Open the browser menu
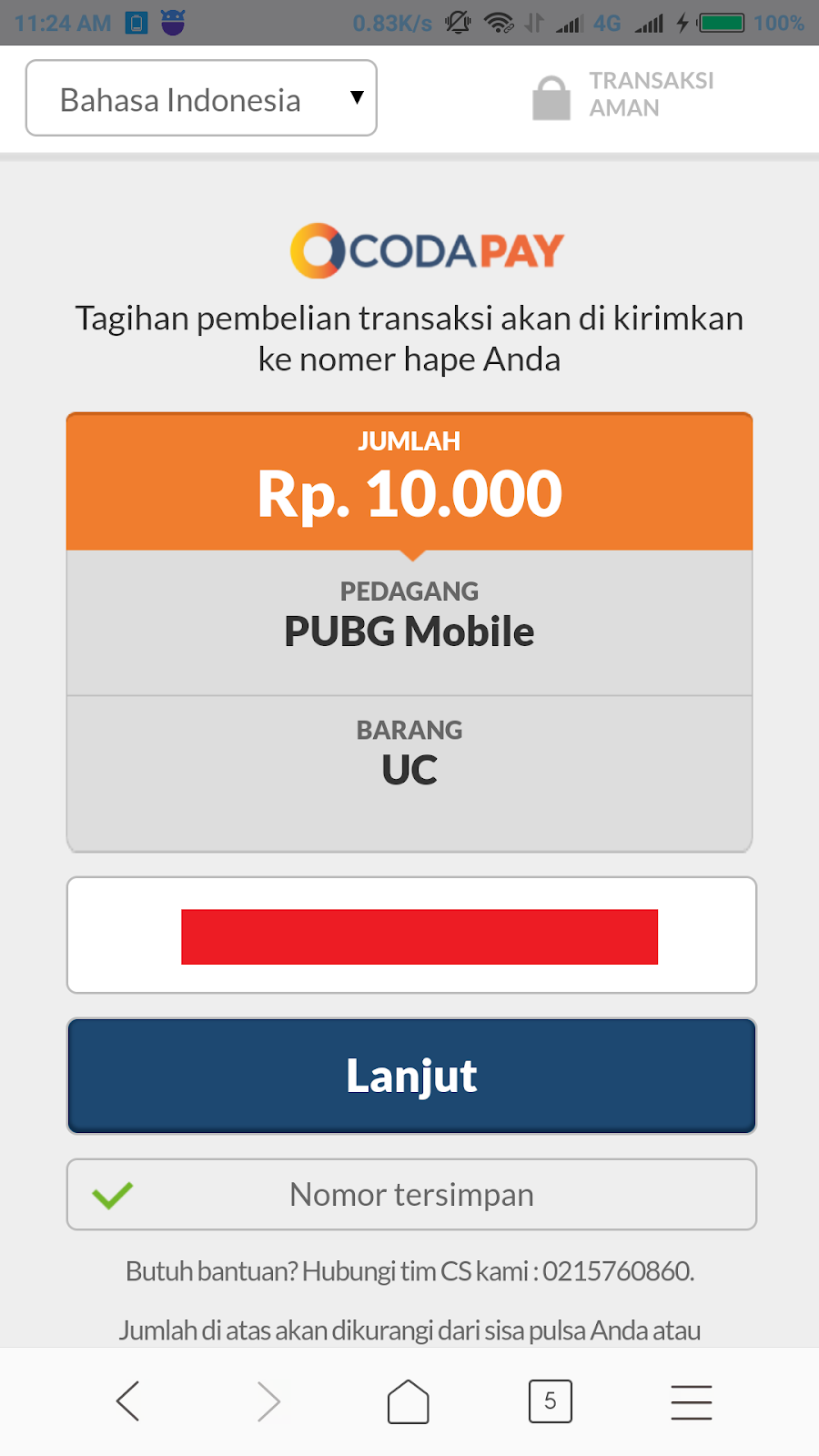This screenshot has height=1456, width=819. coord(692,1401)
